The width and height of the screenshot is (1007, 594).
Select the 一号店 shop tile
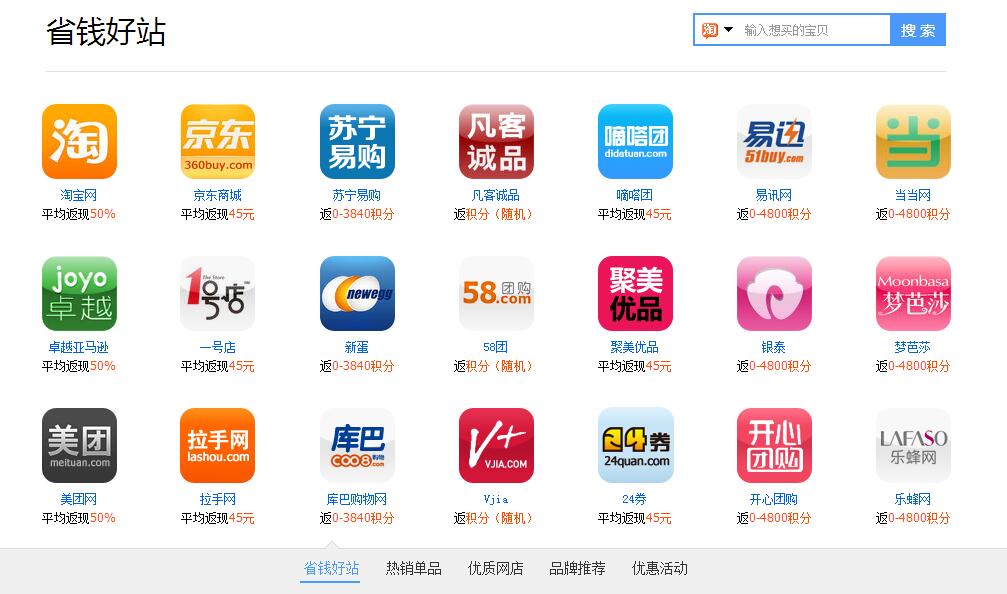click(x=218, y=294)
